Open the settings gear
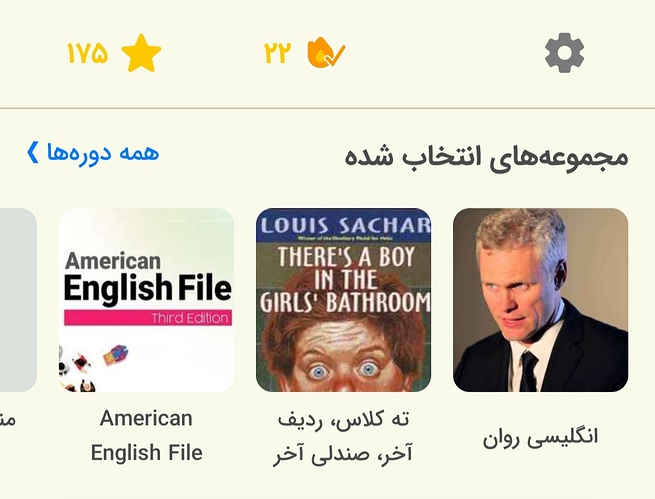 click(564, 53)
